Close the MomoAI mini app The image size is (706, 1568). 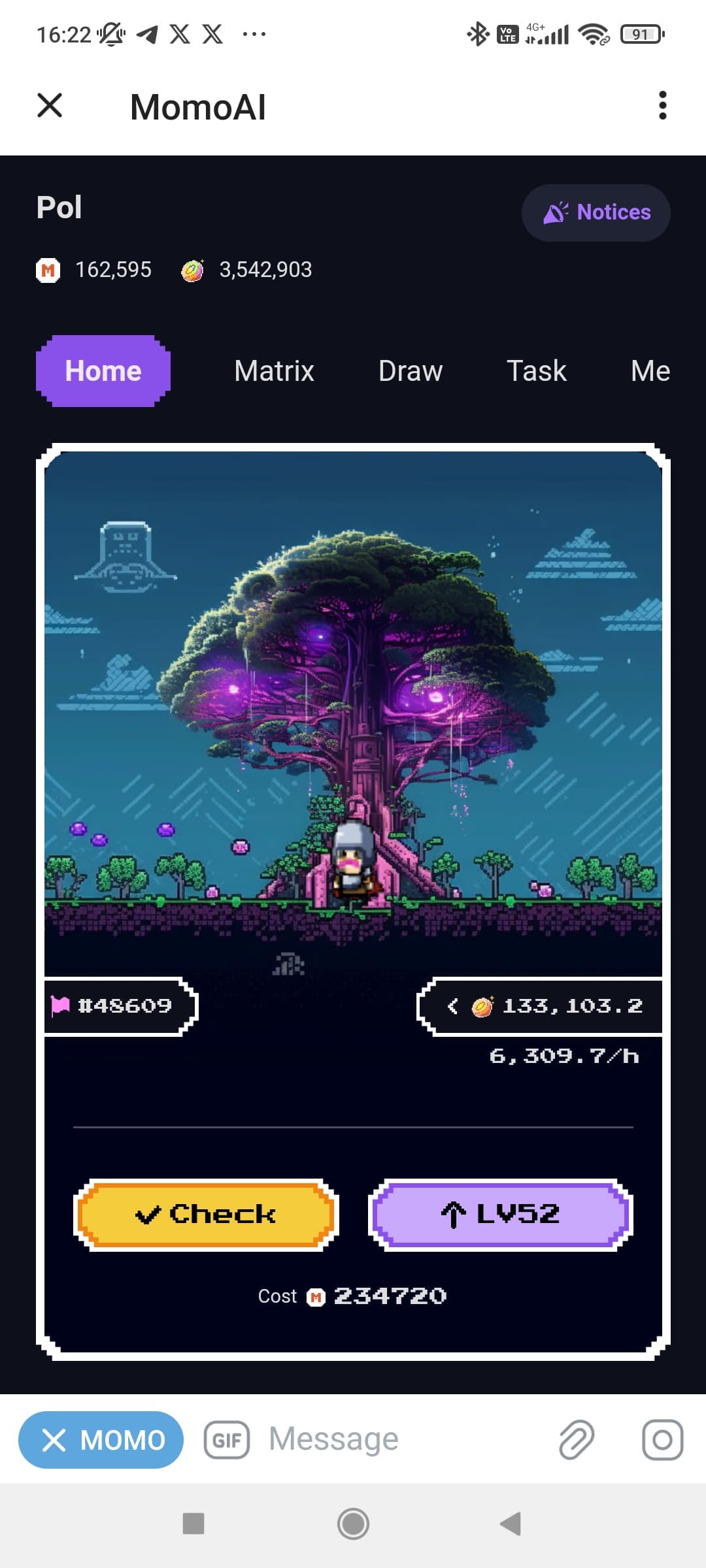[x=50, y=105]
